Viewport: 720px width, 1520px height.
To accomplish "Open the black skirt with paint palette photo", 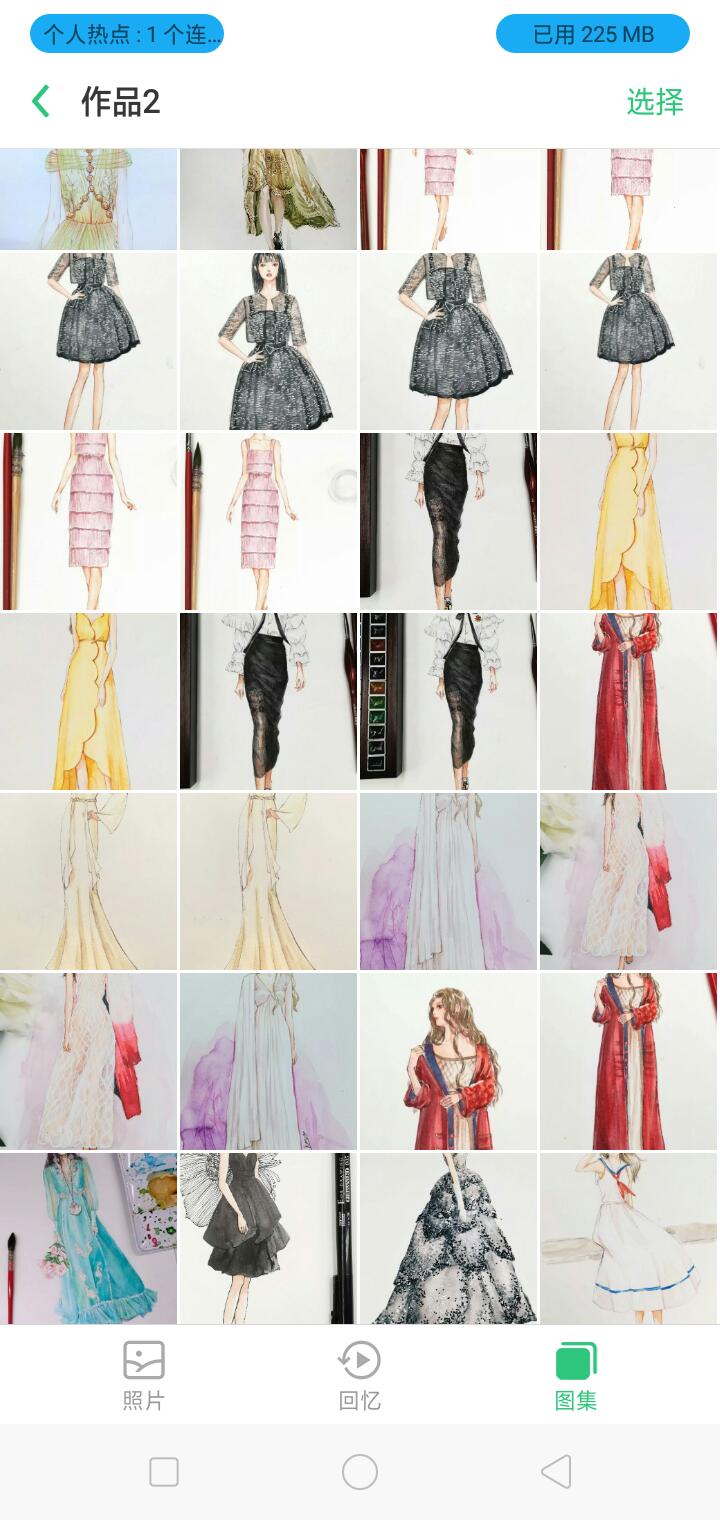I will pos(448,701).
